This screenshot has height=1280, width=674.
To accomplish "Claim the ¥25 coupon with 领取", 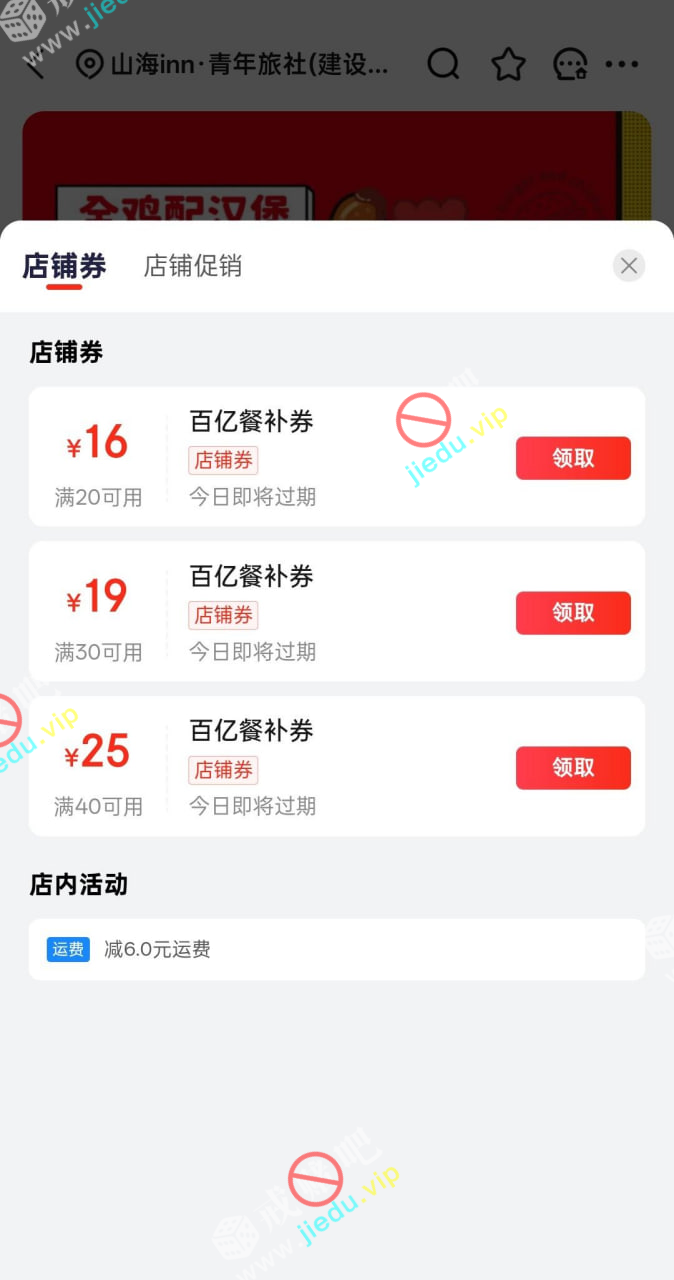I will (573, 768).
